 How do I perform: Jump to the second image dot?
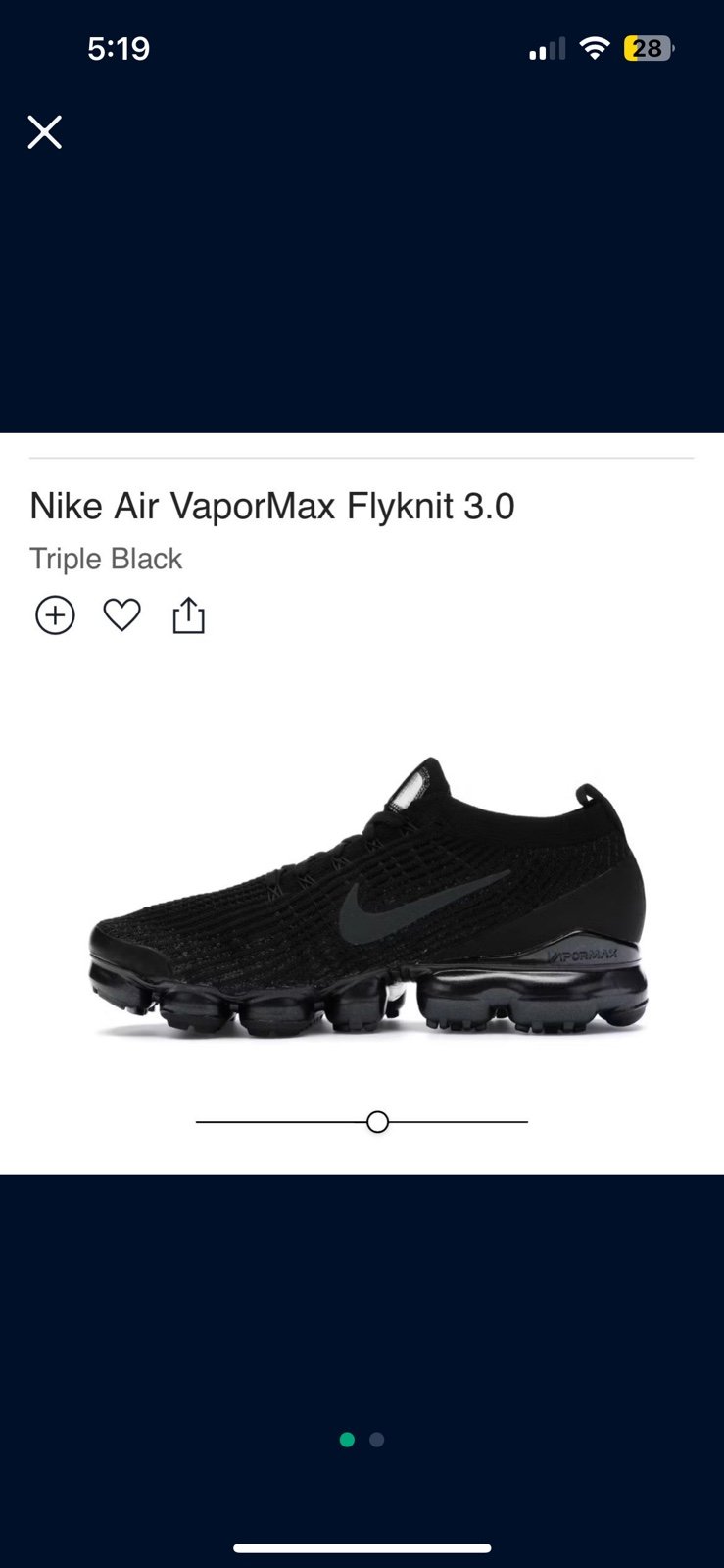coord(377,1440)
